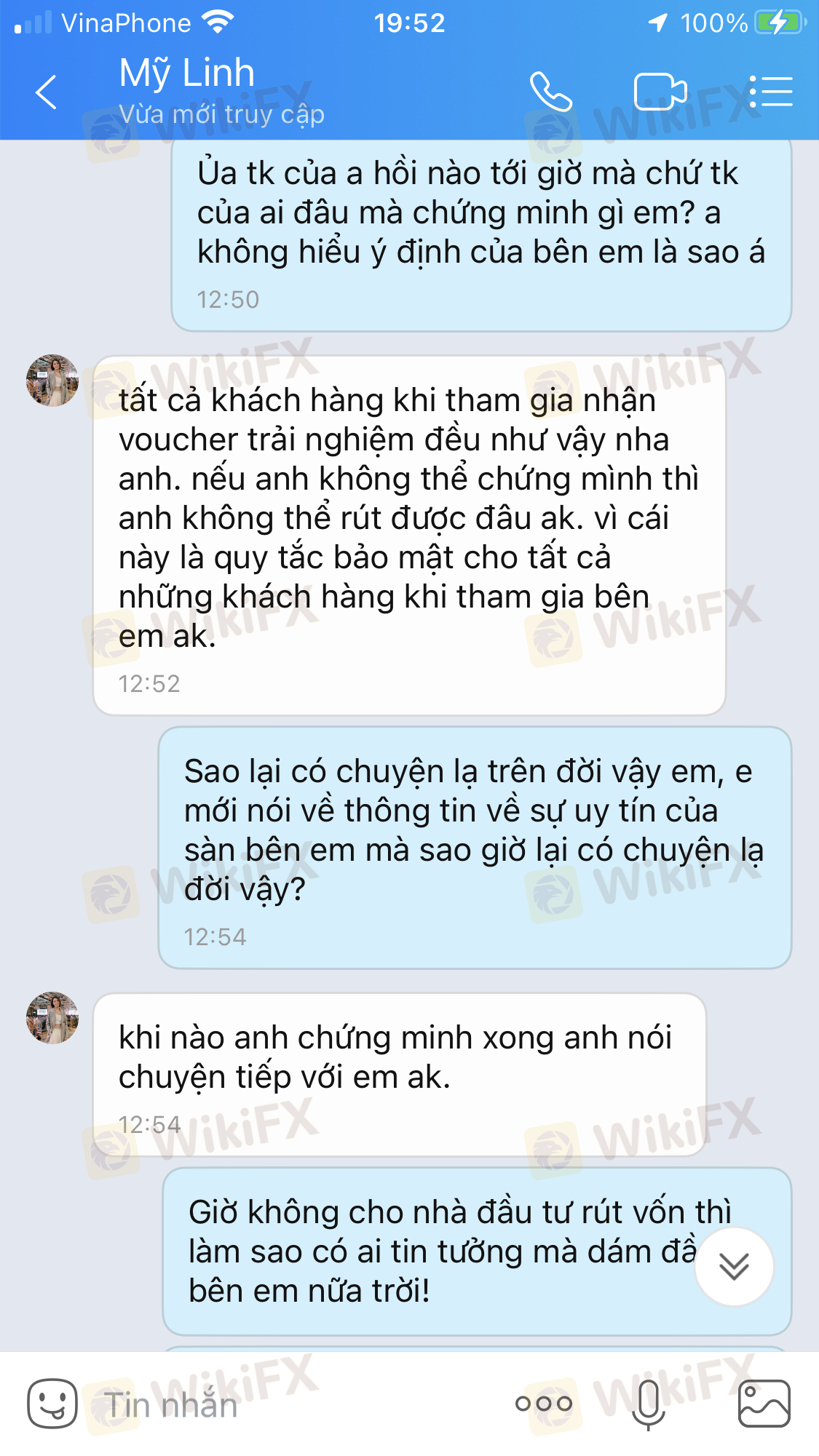The height and width of the screenshot is (1456, 819).
Task: Open Mỹ Linh's avatar beside 12:52 message
Action: coord(52,381)
